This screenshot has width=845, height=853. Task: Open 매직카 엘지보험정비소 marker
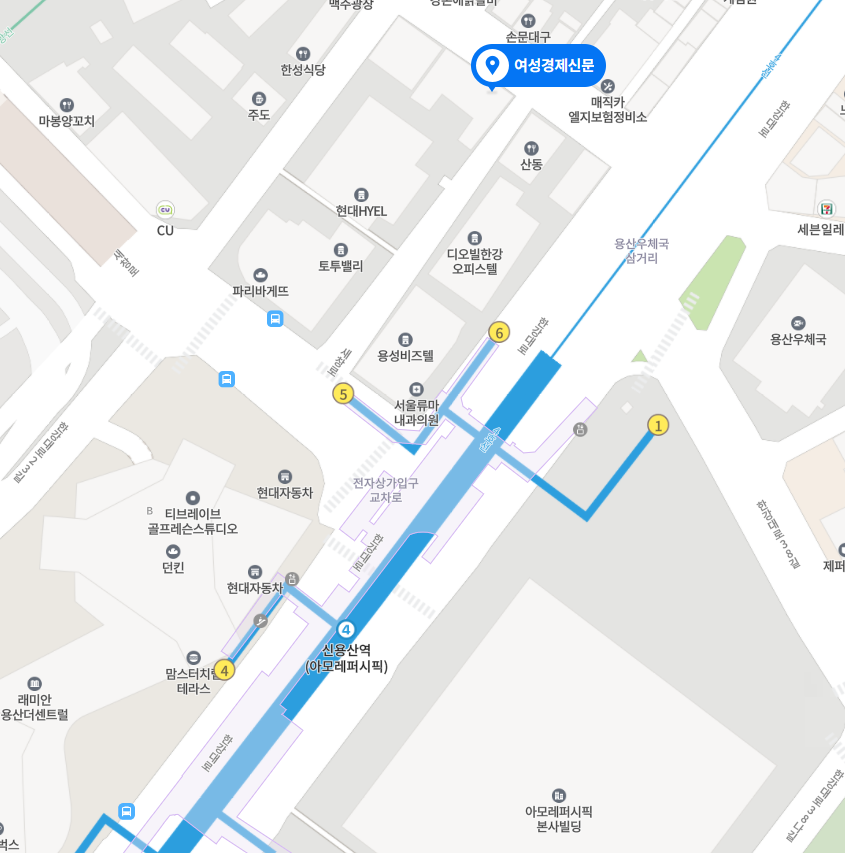point(607,86)
